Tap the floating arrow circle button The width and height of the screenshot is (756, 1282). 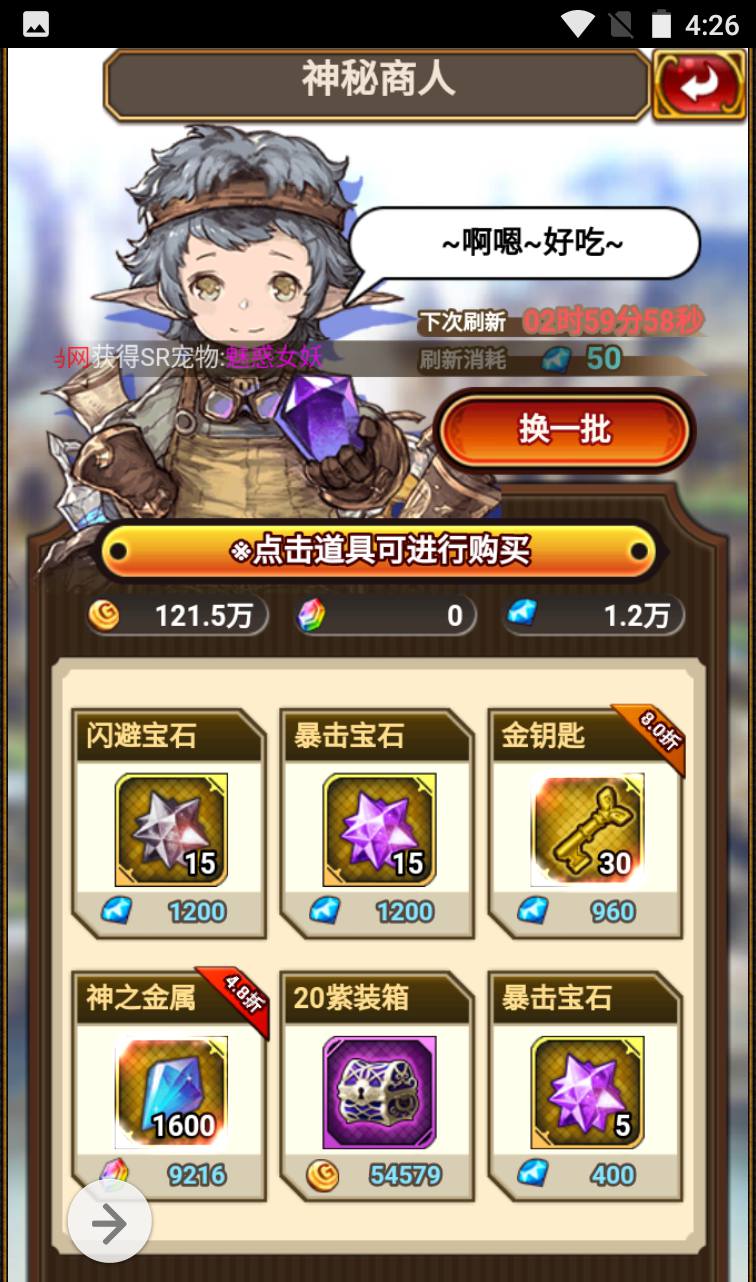click(x=110, y=1224)
